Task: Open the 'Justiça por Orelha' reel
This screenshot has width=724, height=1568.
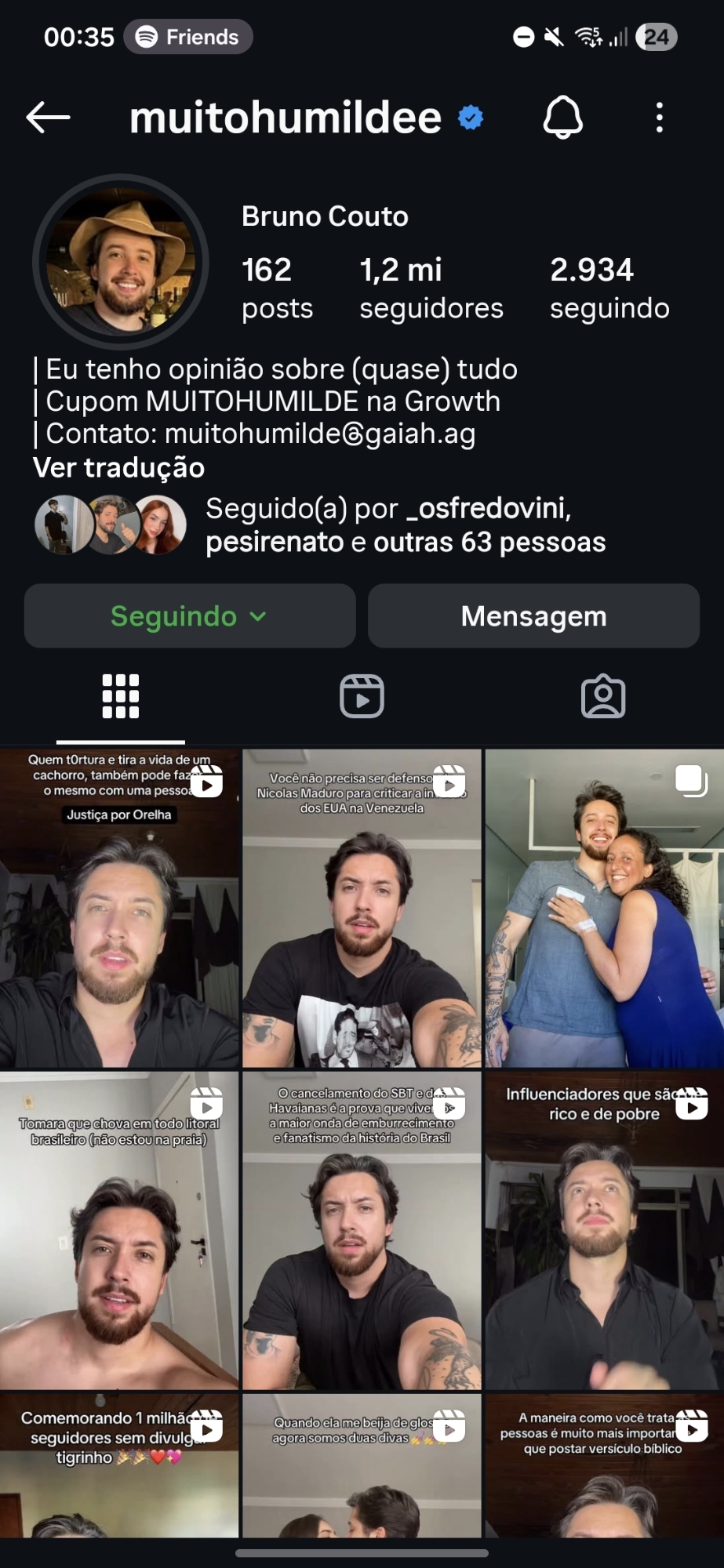Action: tap(119, 909)
